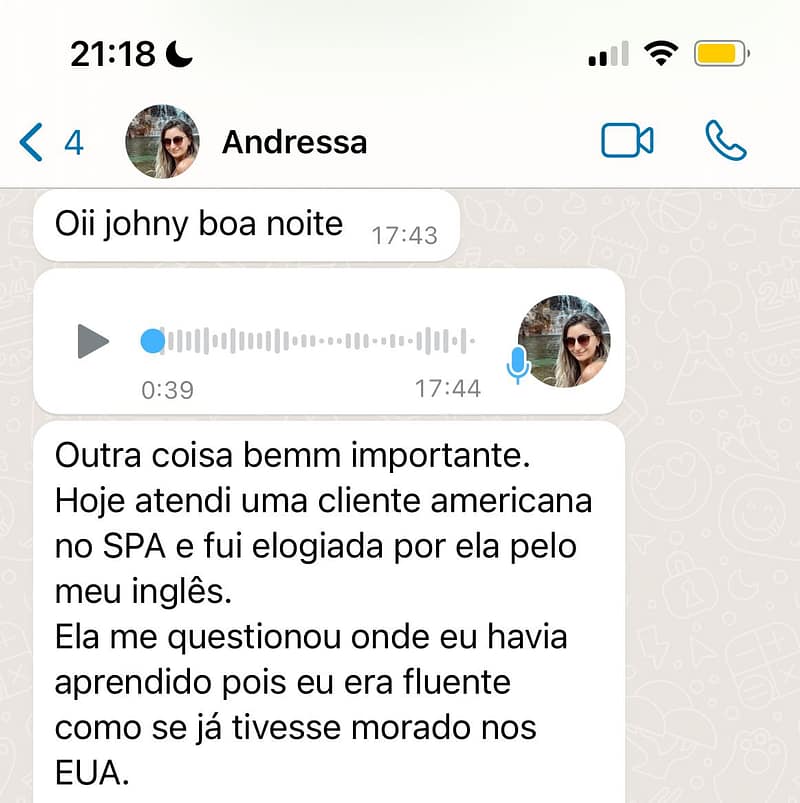The image size is (800, 803).
Task: Start a voice call with Andressa
Action: click(x=725, y=142)
